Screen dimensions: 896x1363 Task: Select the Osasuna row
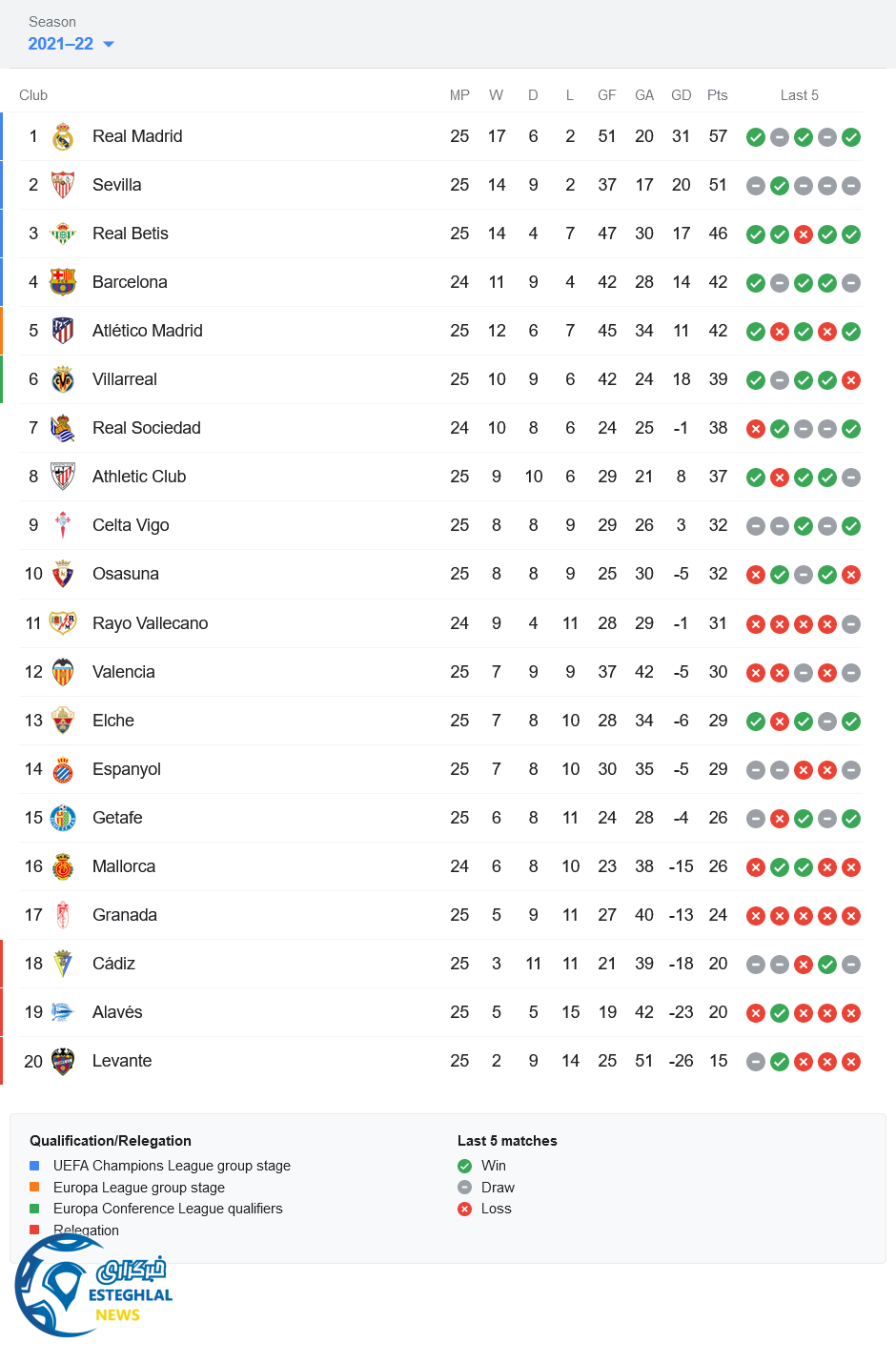pos(125,574)
